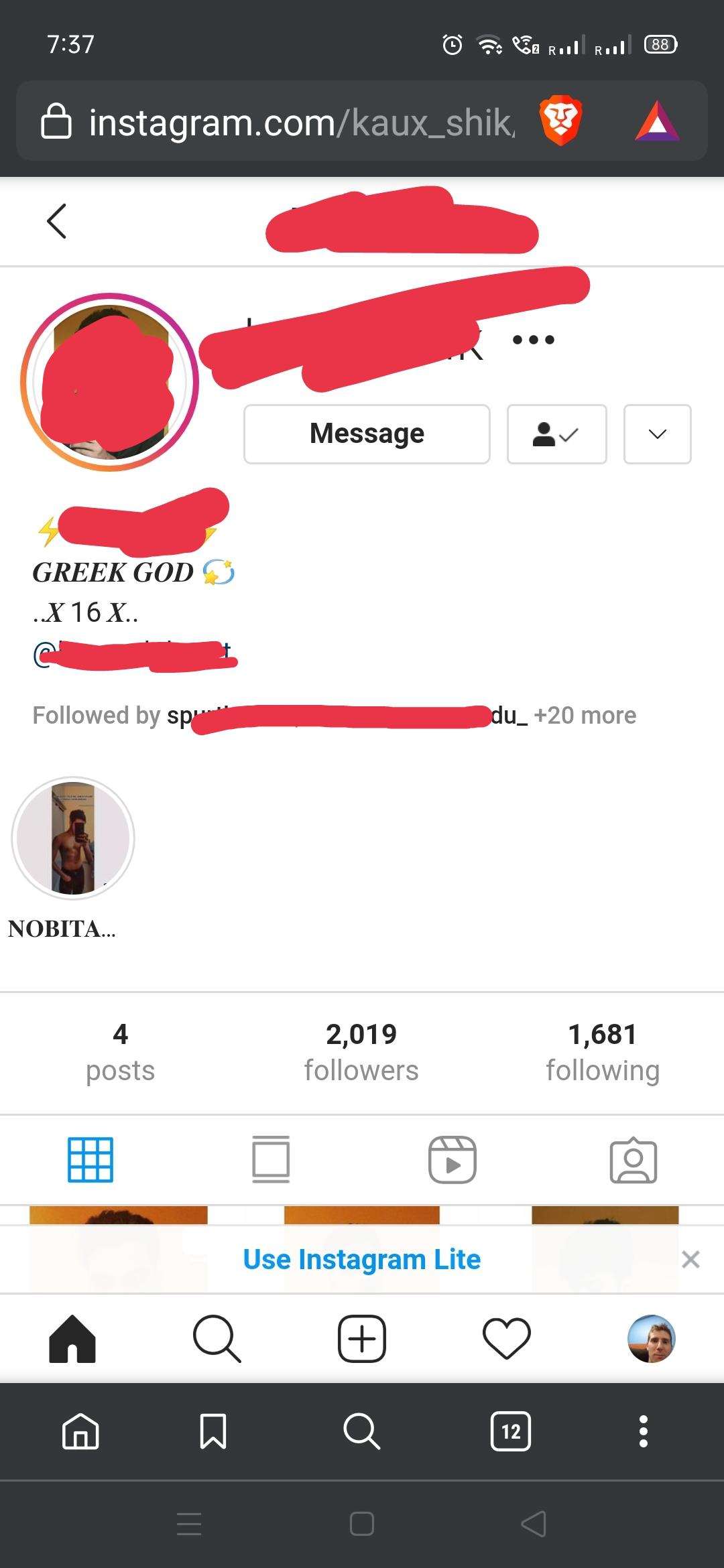Open the three-dot profile options
Screen dimensions: 724x1568
pos(533,340)
